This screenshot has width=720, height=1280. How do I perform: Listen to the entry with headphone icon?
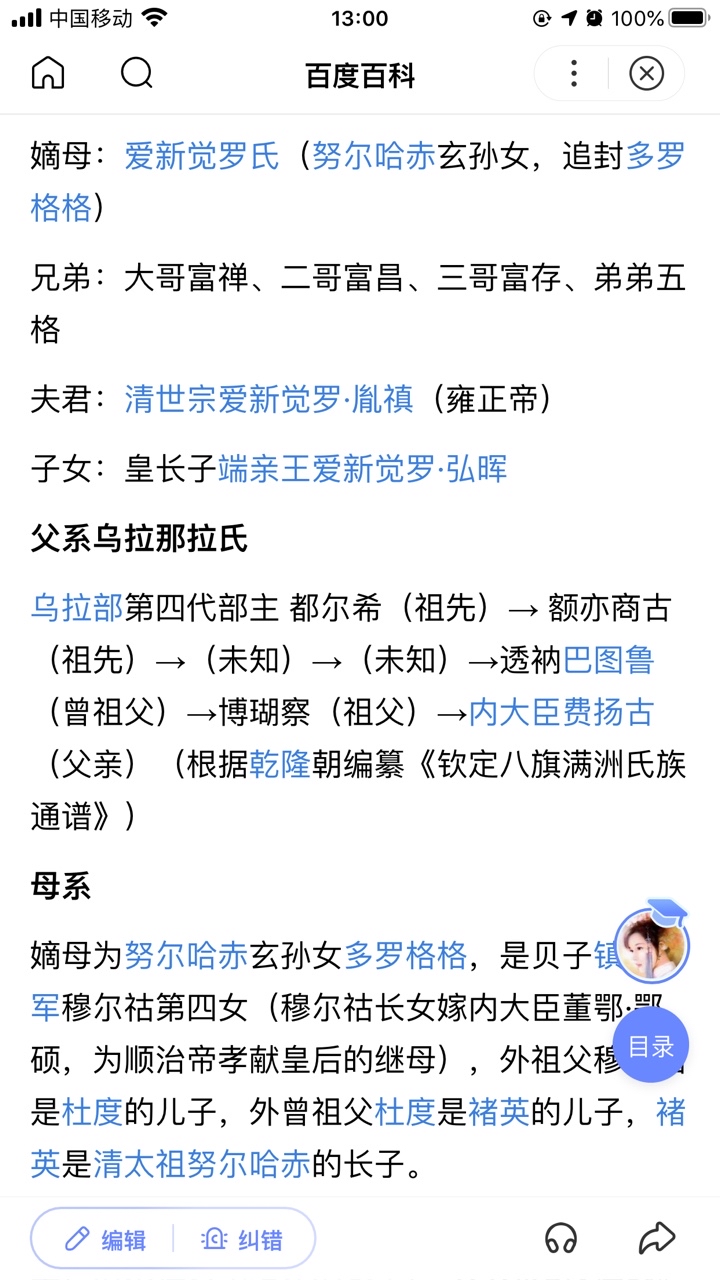coord(561,1239)
